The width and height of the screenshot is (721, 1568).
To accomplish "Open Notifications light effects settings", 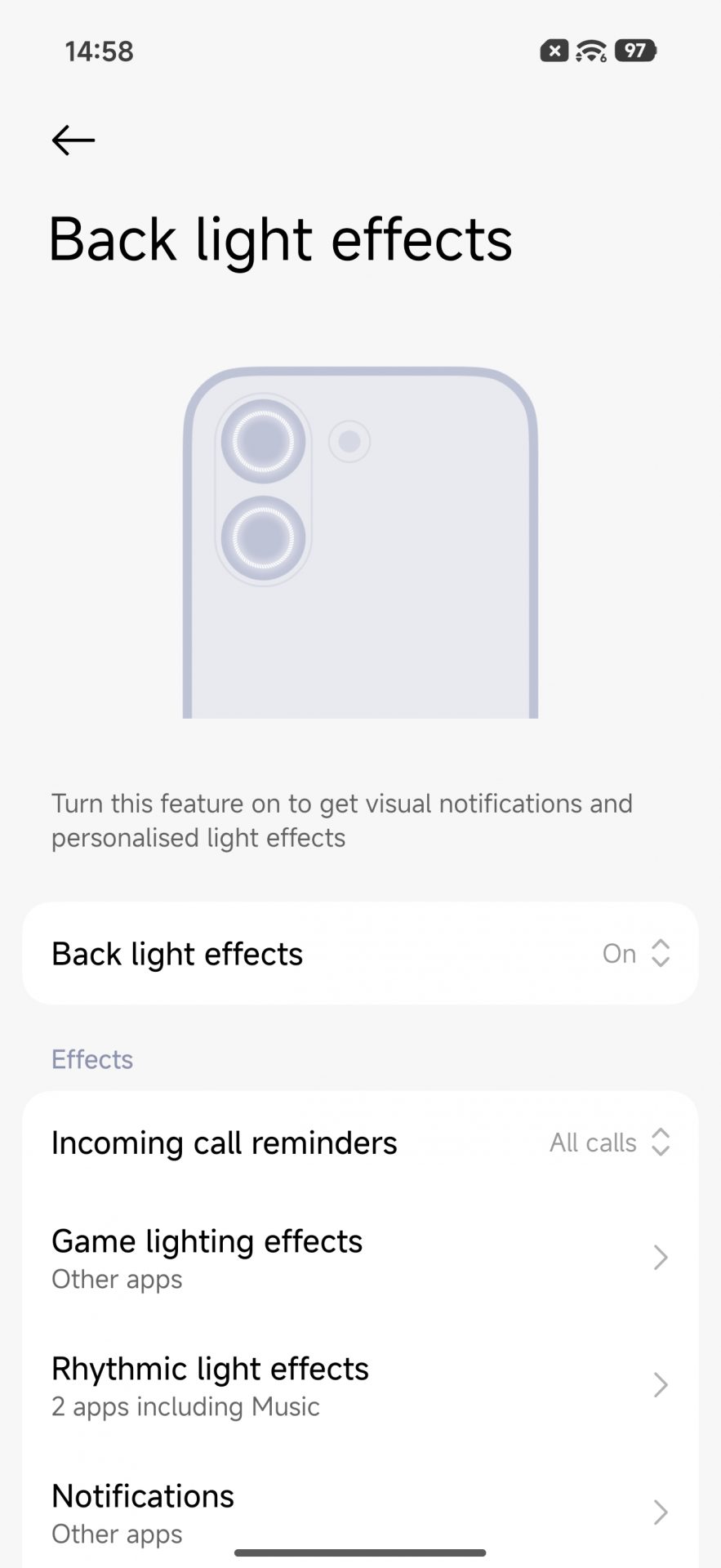I will coord(360,1512).
